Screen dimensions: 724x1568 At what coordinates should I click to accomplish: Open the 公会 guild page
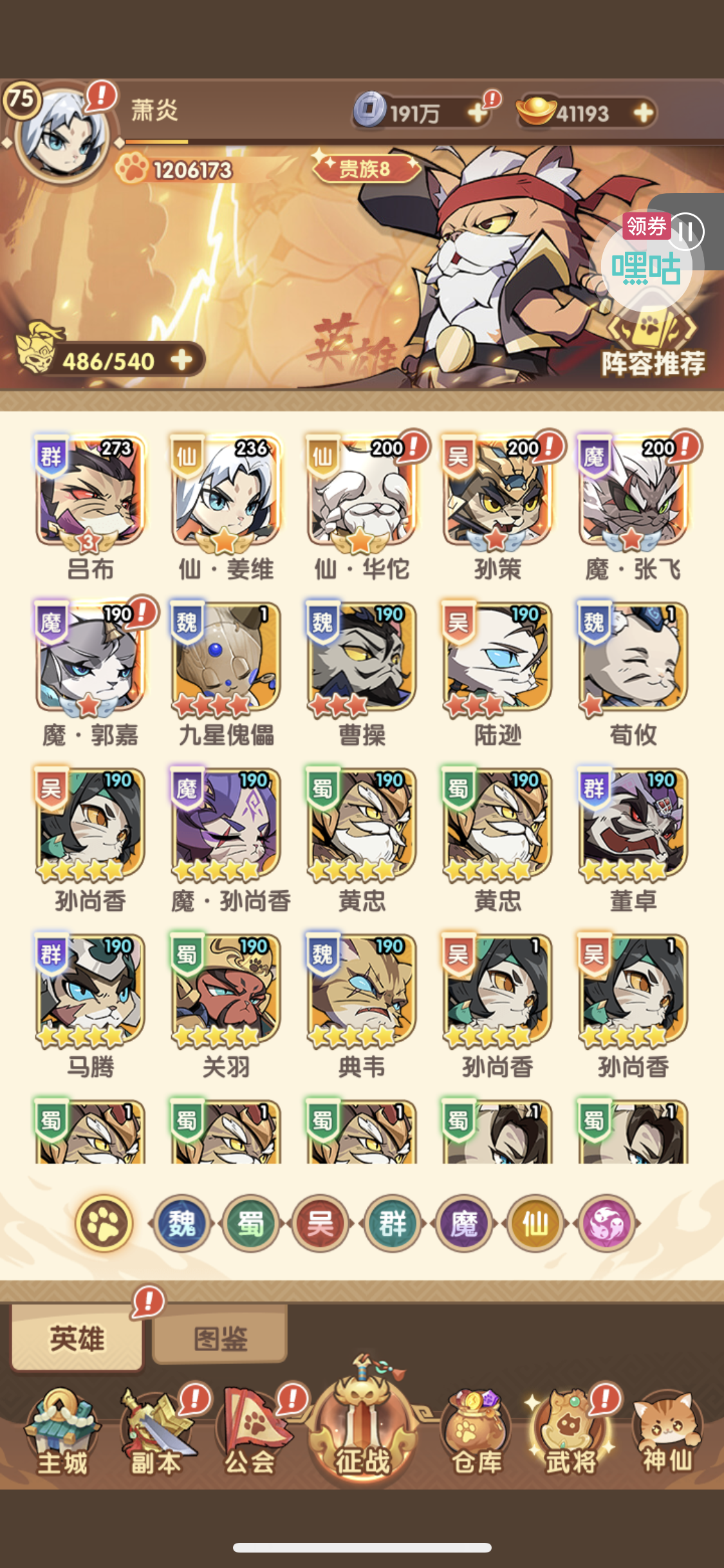pyautogui.click(x=250, y=1433)
